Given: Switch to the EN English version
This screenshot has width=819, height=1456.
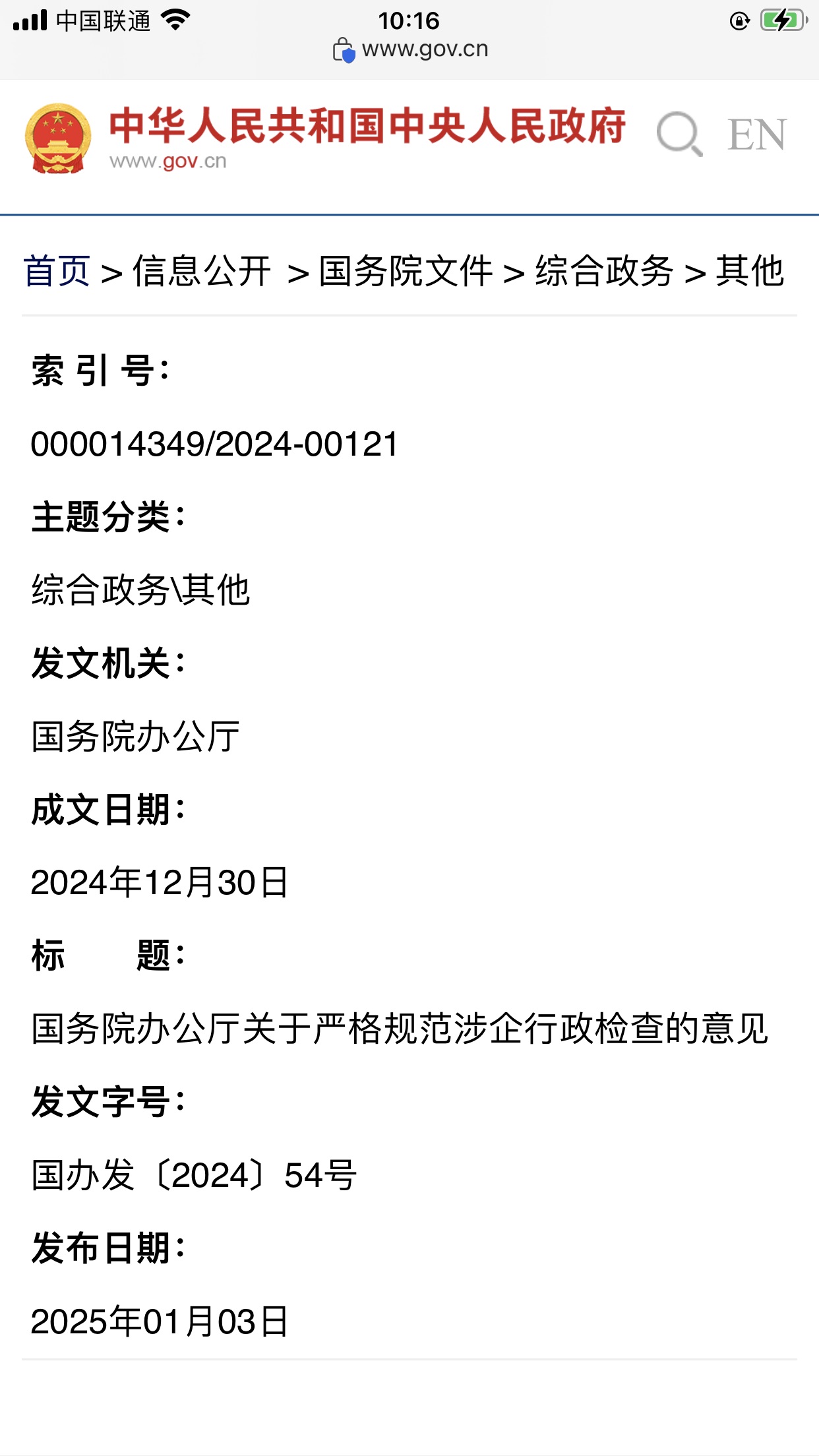Looking at the screenshot, I should pos(757,135).
